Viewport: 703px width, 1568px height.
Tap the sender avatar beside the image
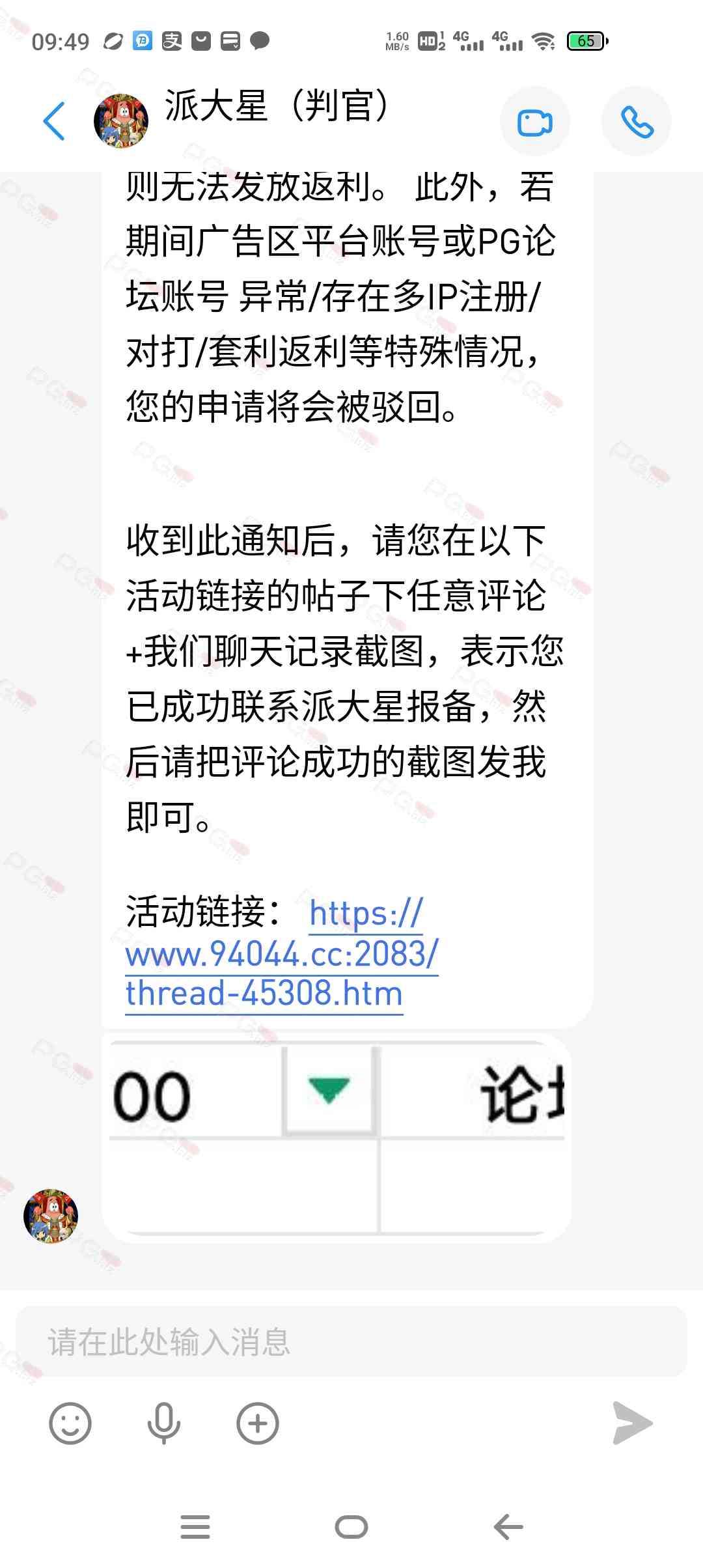point(51,1216)
